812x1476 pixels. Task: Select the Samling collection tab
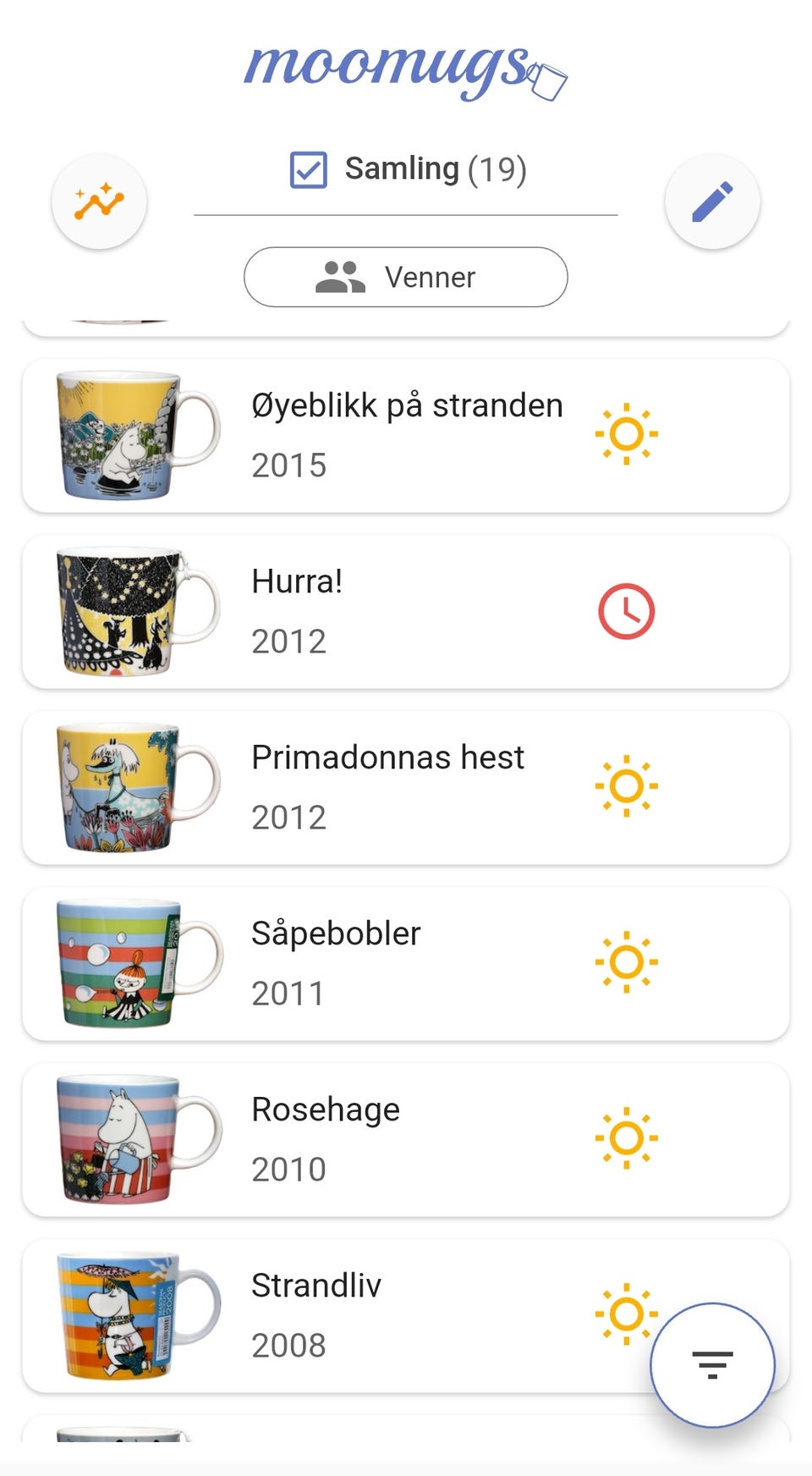pos(406,169)
